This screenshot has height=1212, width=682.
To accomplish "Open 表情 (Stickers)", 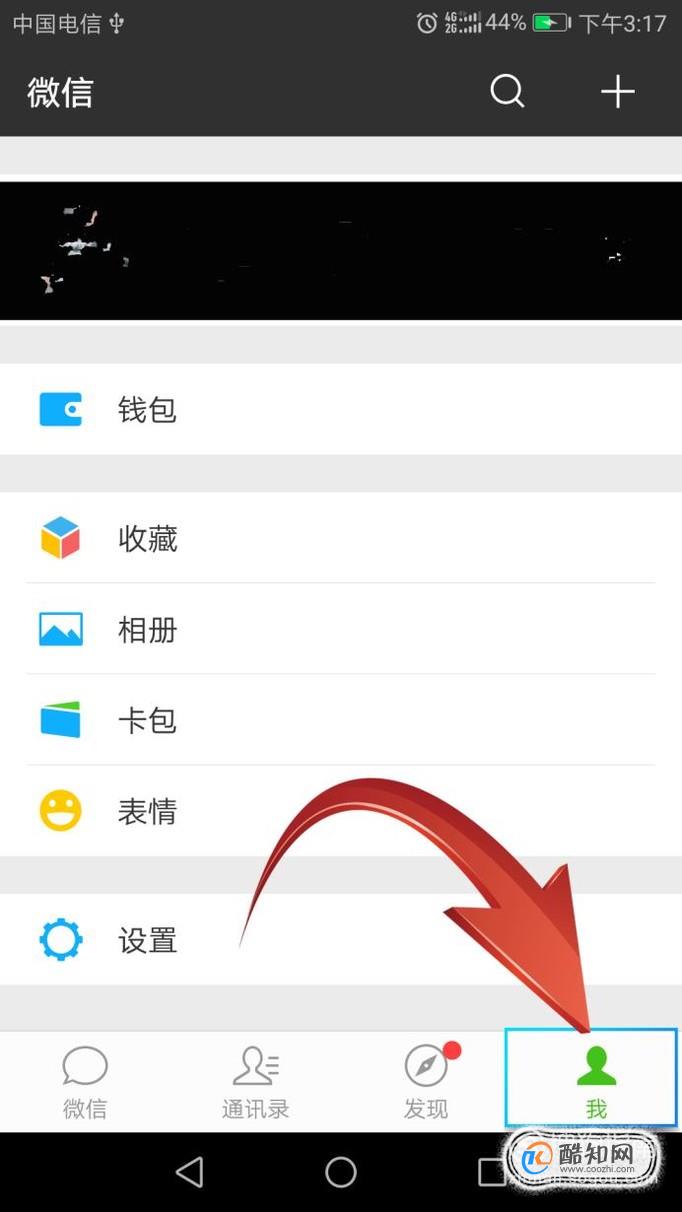I will (x=340, y=811).
